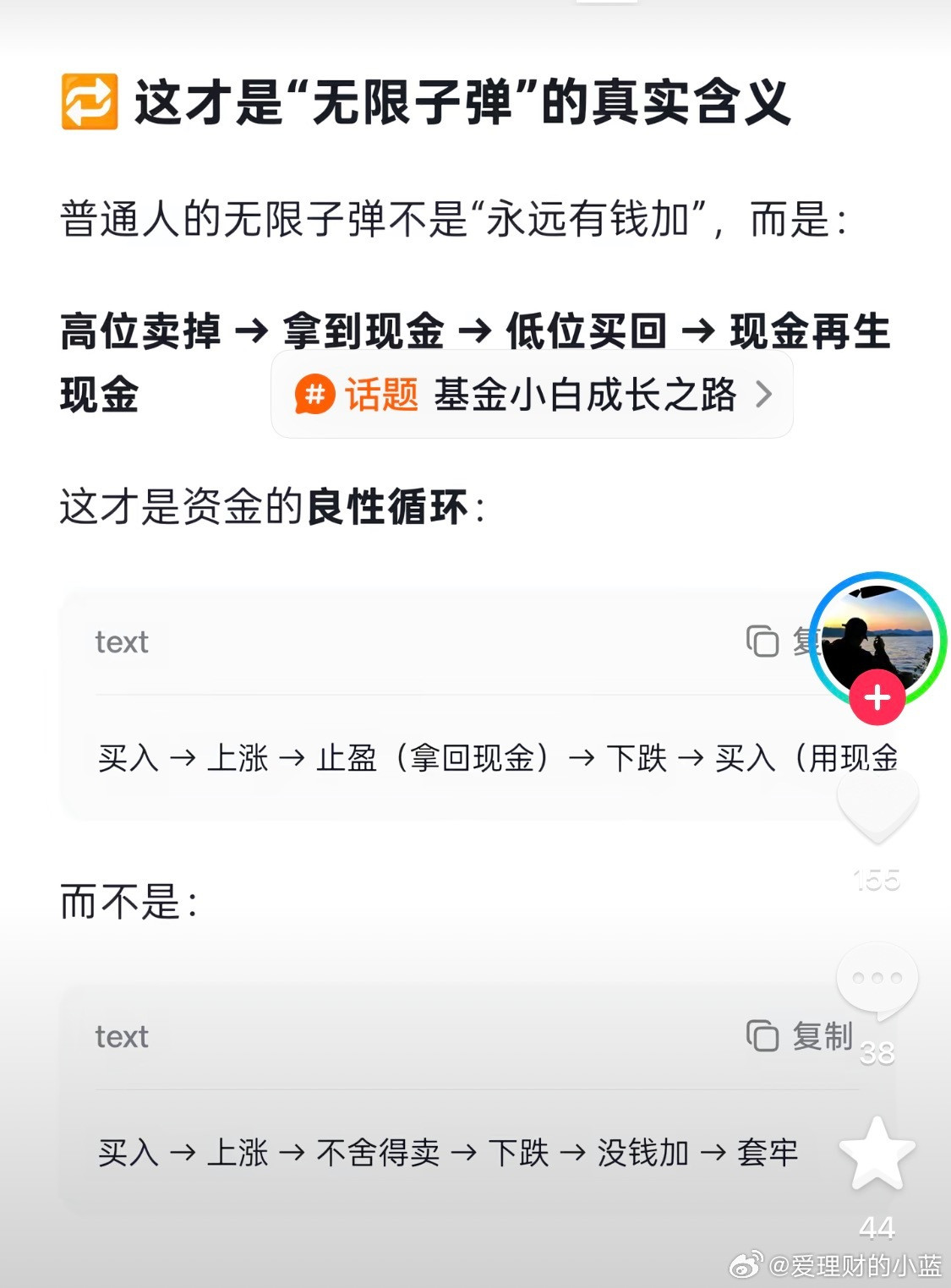Expand the 基金小白成长之路 topic via its chevron
Image resolution: width=951 pixels, height=1288 pixels.
coord(765,395)
